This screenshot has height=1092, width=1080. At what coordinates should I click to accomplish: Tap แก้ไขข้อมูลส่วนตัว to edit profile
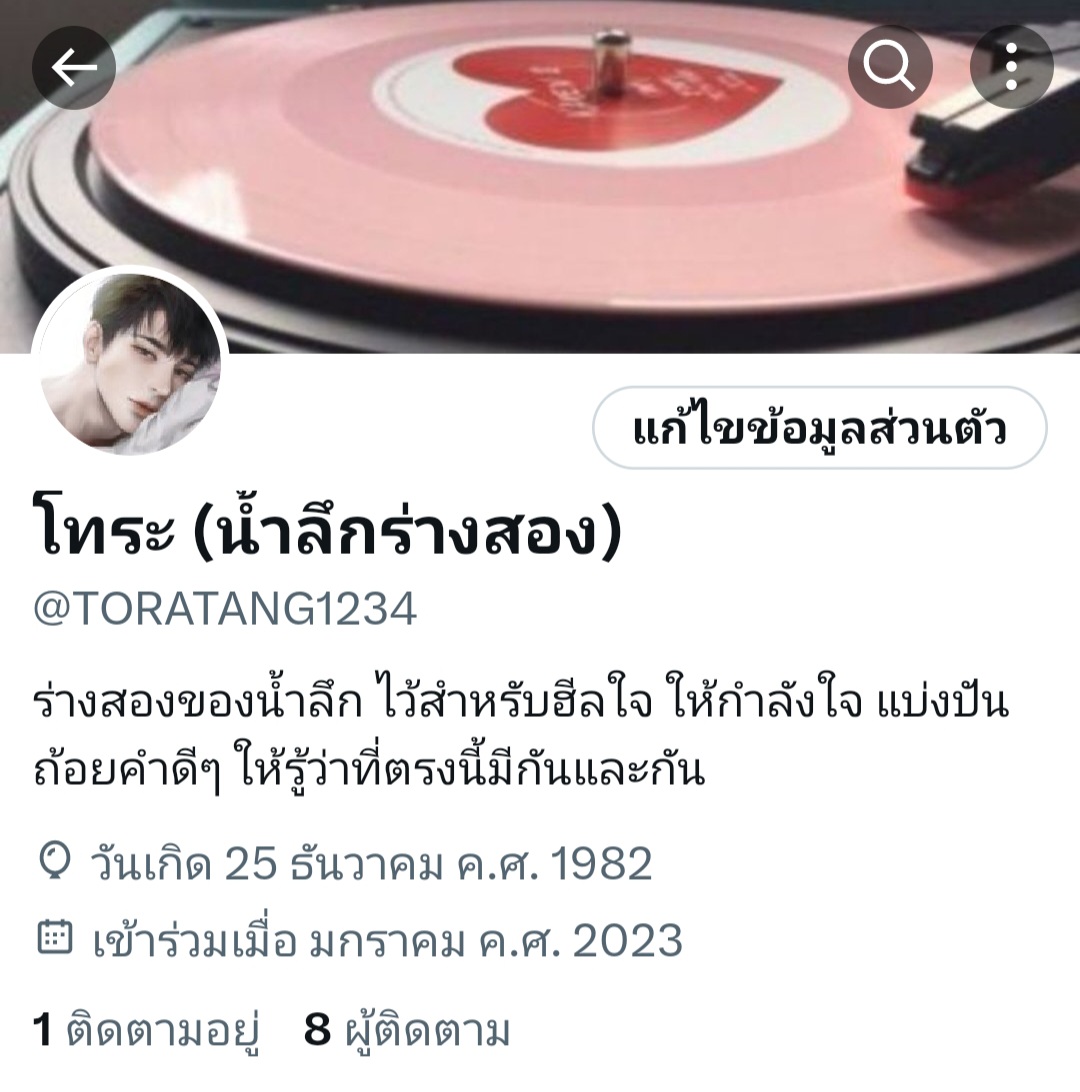[819, 428]
